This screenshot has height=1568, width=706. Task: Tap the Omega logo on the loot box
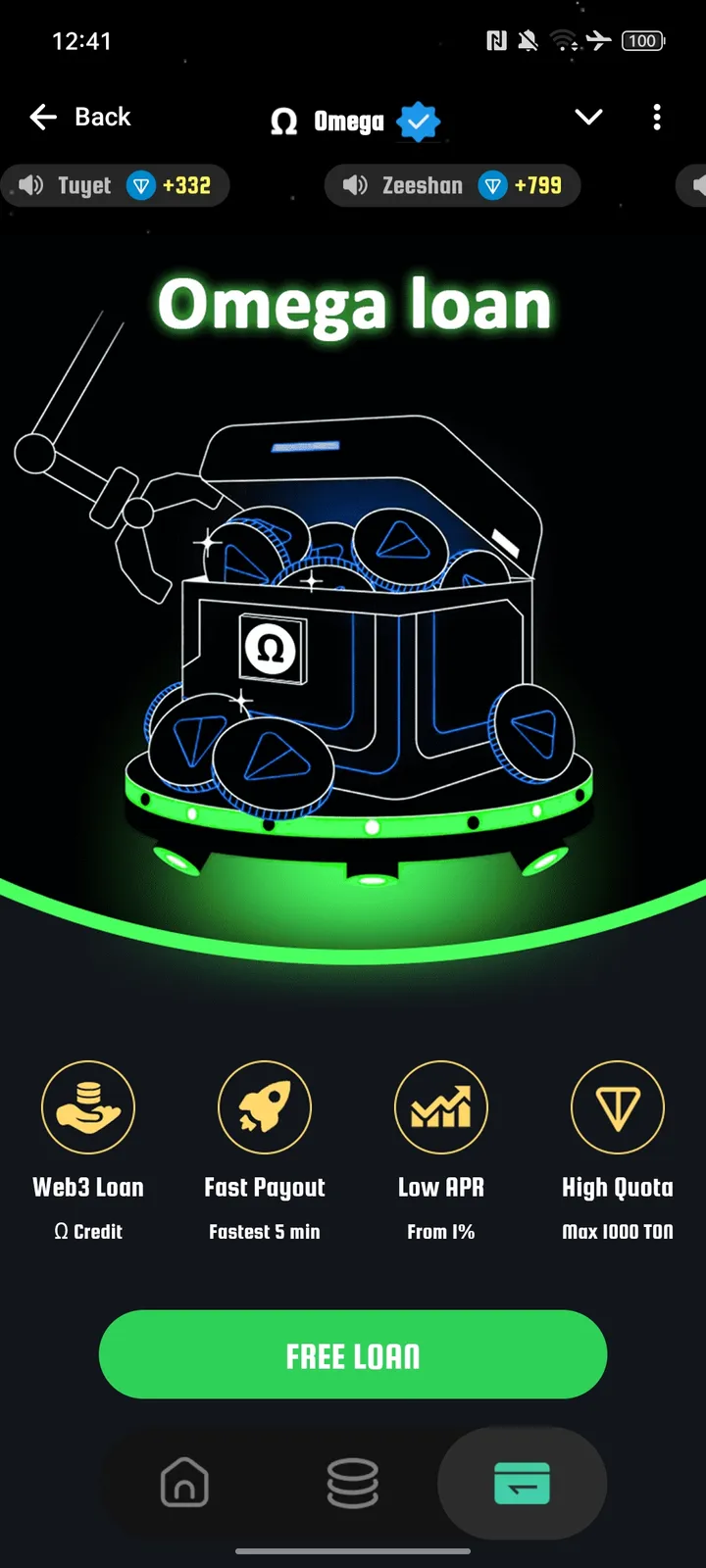click(272, 649)
